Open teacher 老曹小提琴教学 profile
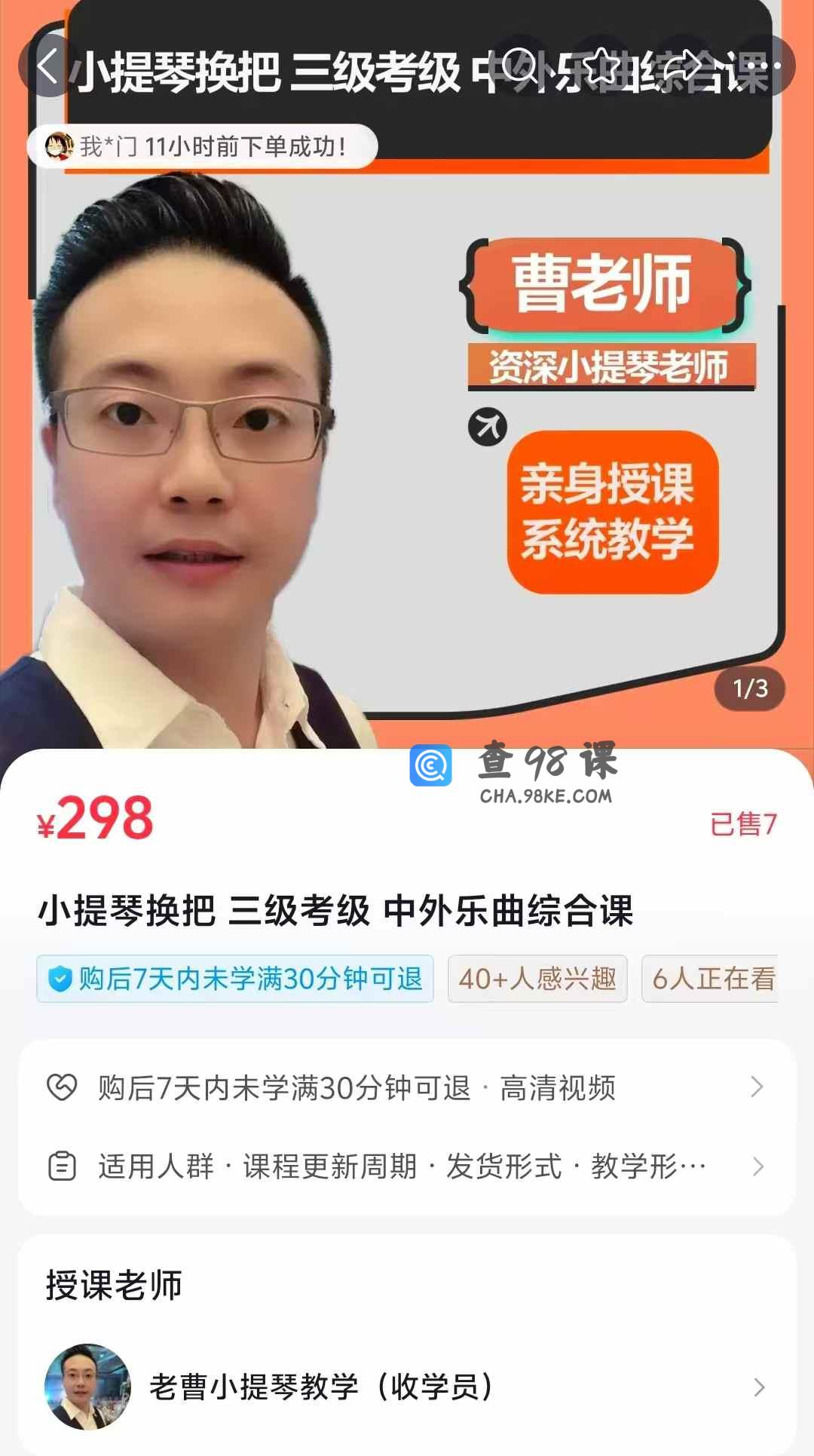 click(407, 1387)
